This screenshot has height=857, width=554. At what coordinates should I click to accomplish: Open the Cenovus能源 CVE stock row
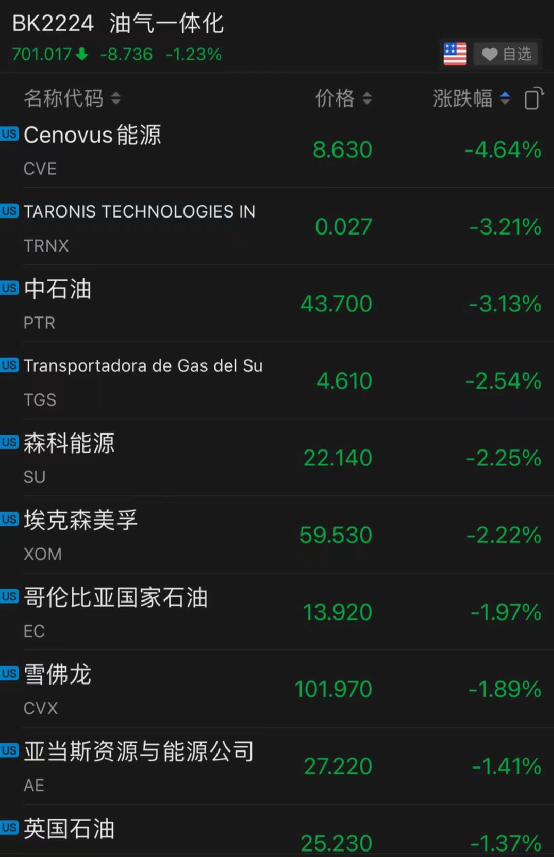click(x=277, y=150)
